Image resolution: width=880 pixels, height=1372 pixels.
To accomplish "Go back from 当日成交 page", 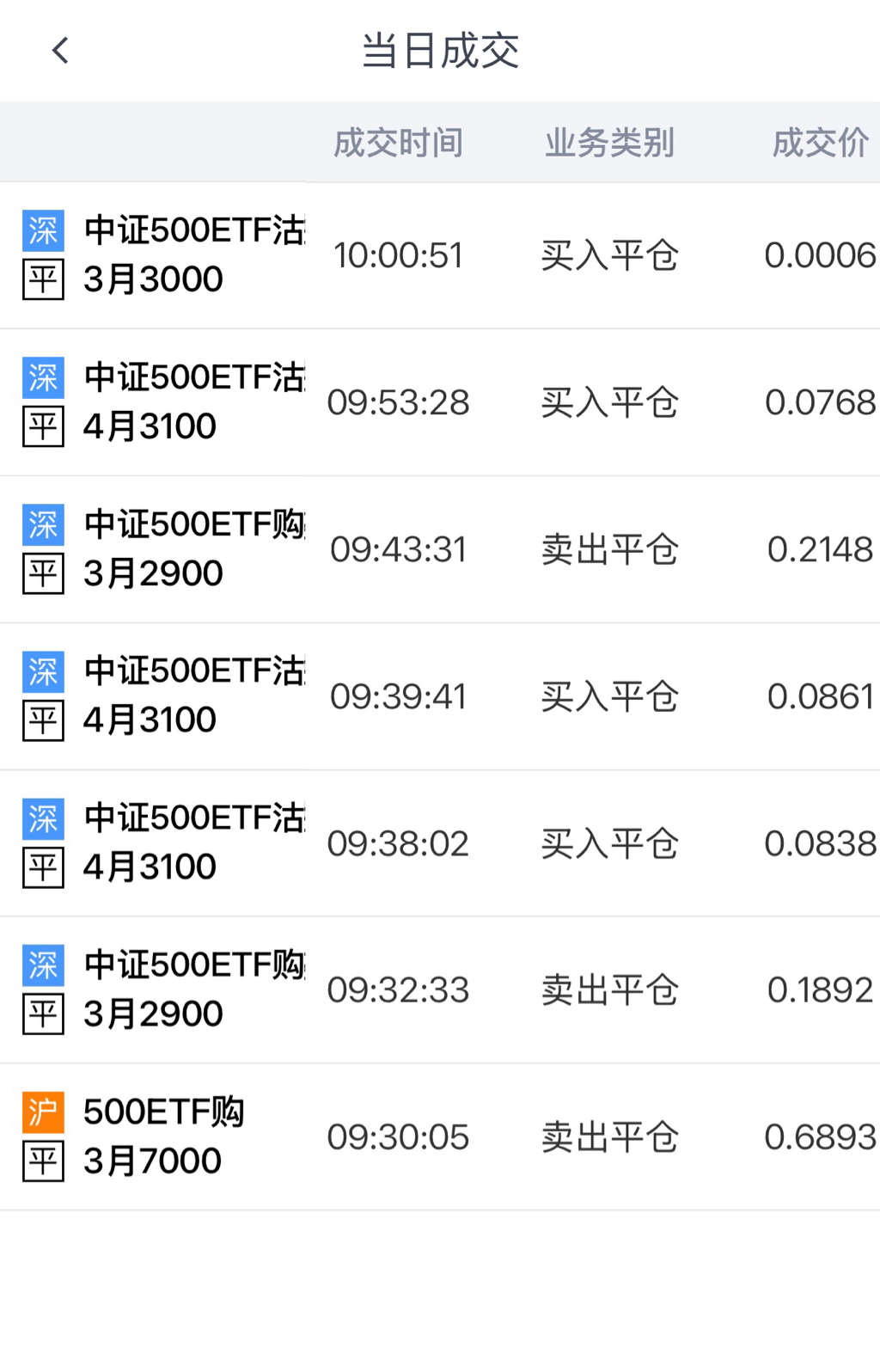I will (x=60, y=51).
